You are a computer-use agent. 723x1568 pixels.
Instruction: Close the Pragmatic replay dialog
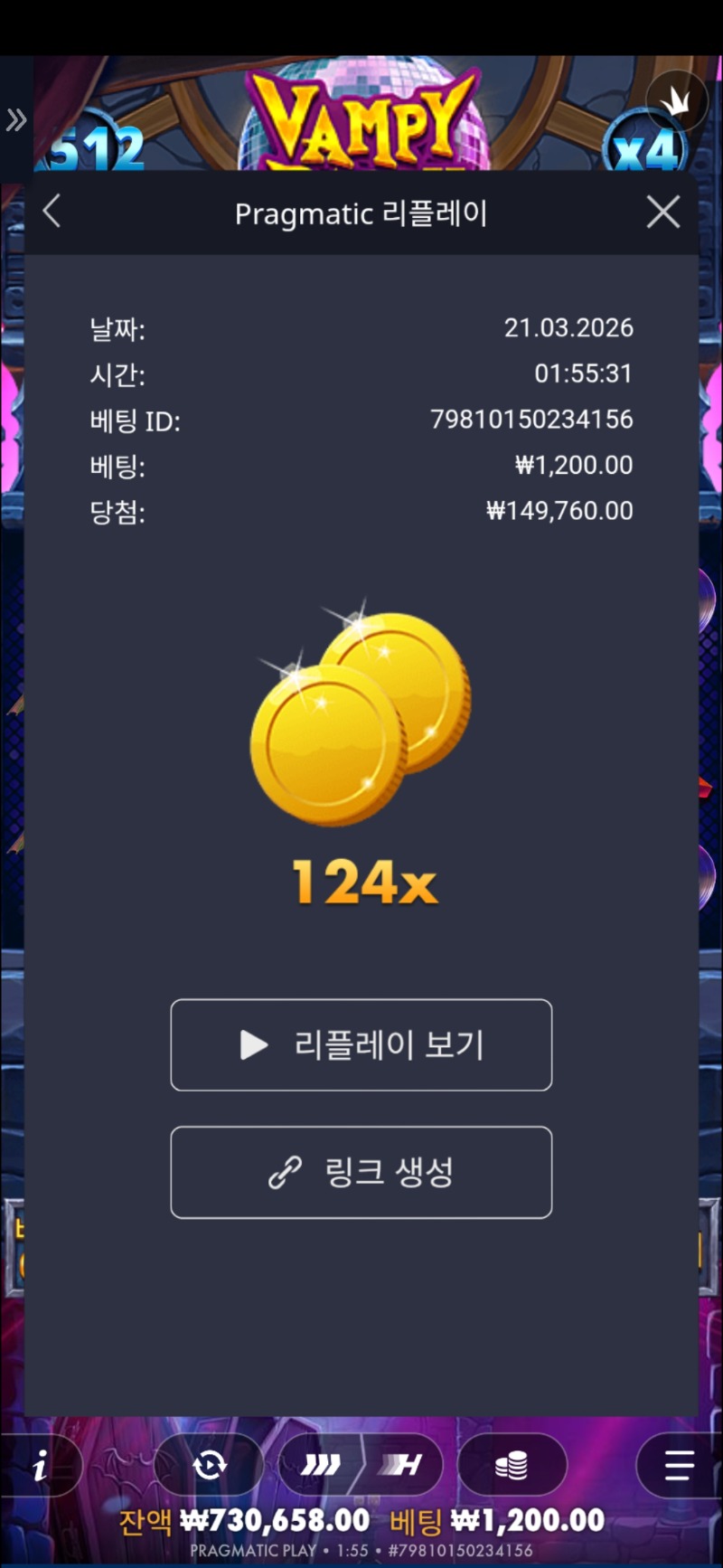(663, 213)
